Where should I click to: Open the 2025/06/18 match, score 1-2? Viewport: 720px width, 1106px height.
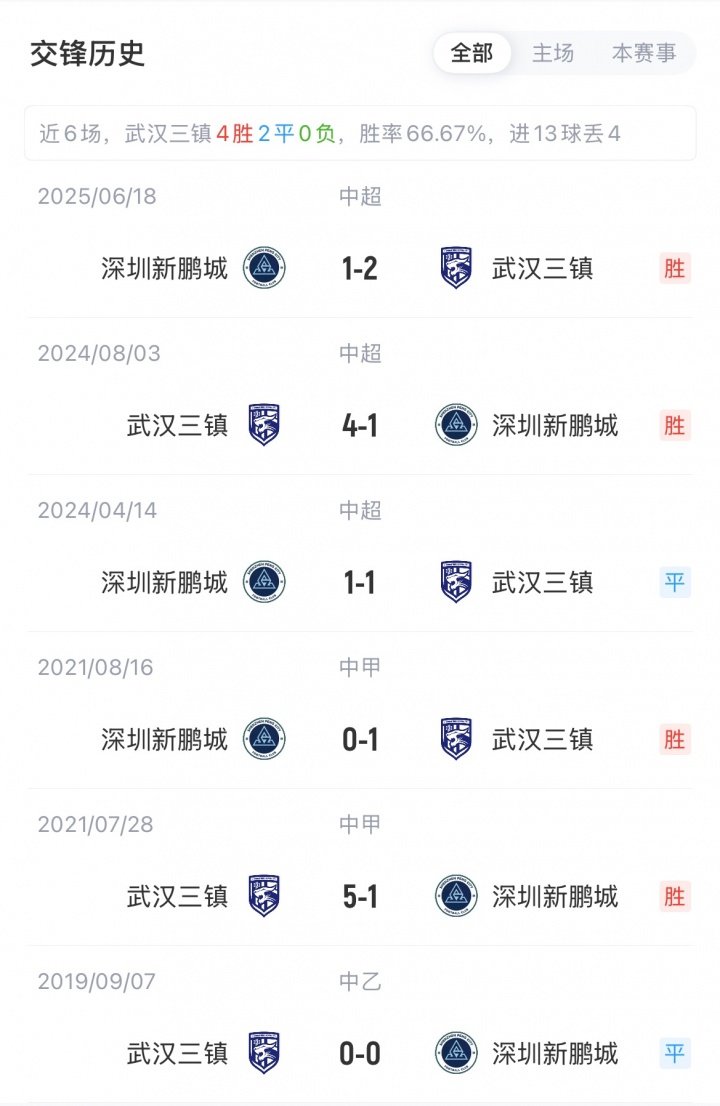coord(359,268)
